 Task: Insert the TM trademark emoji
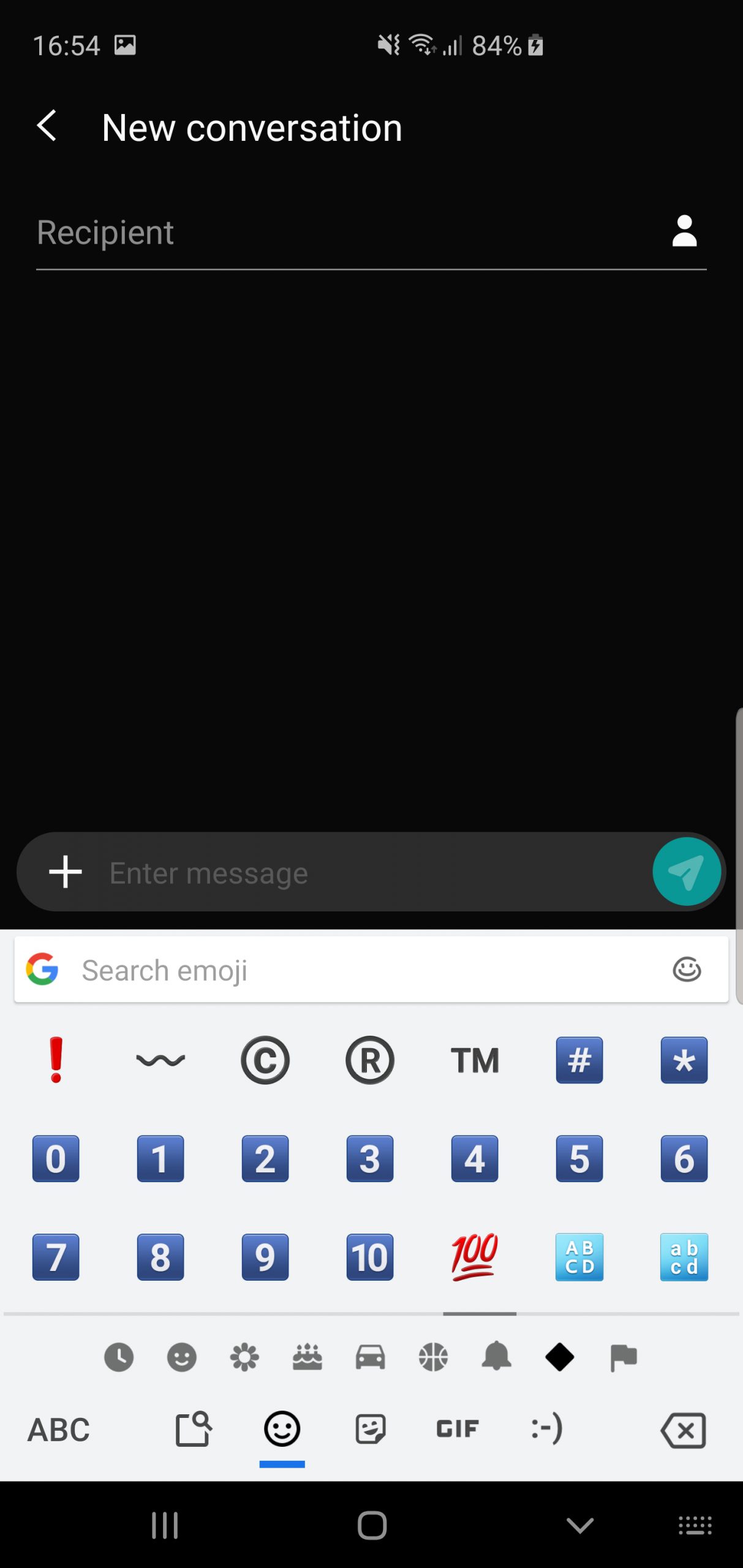(475, 1060)
